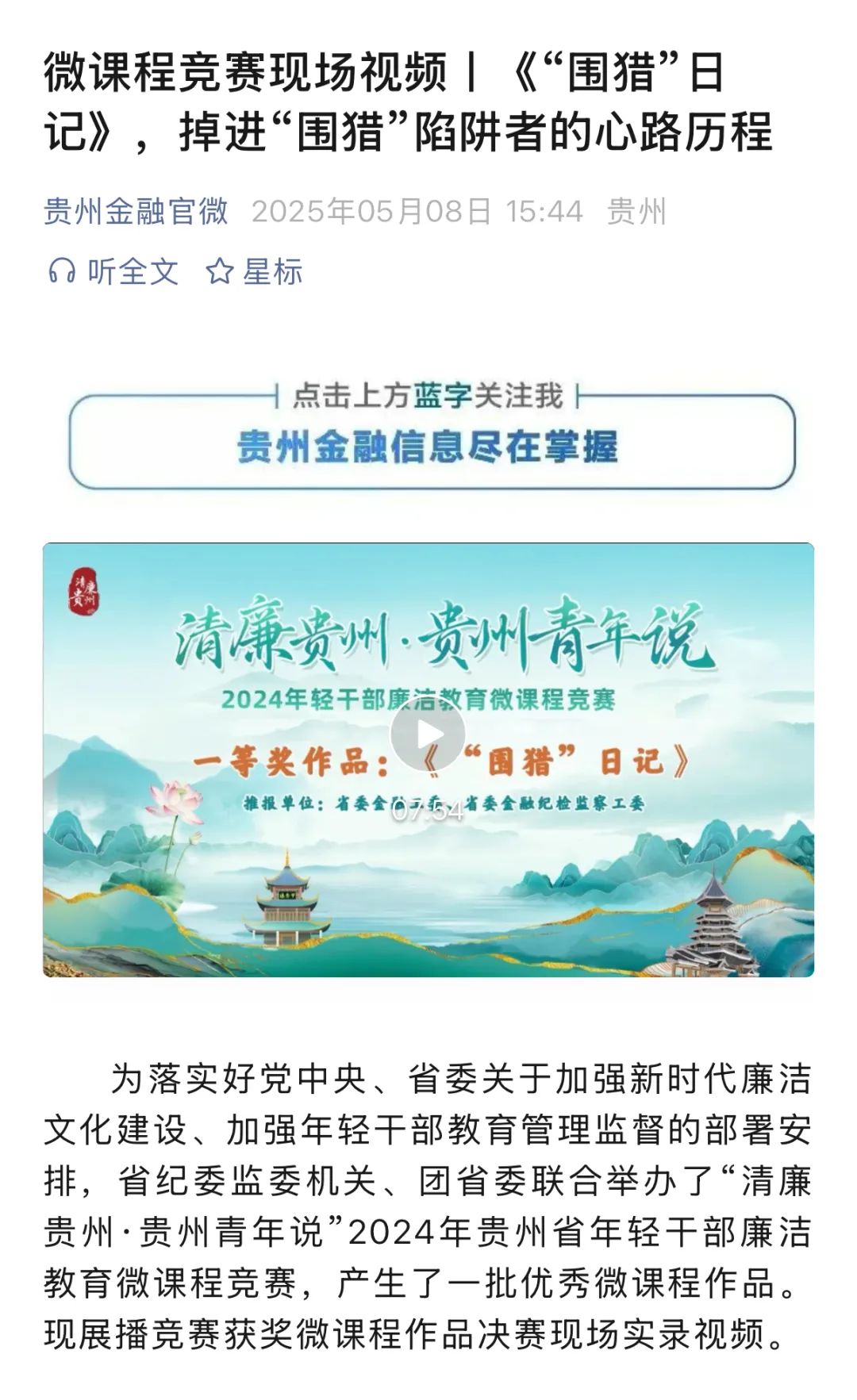Play the 清廉贵州 video
857x1400 pixels.
428,735
